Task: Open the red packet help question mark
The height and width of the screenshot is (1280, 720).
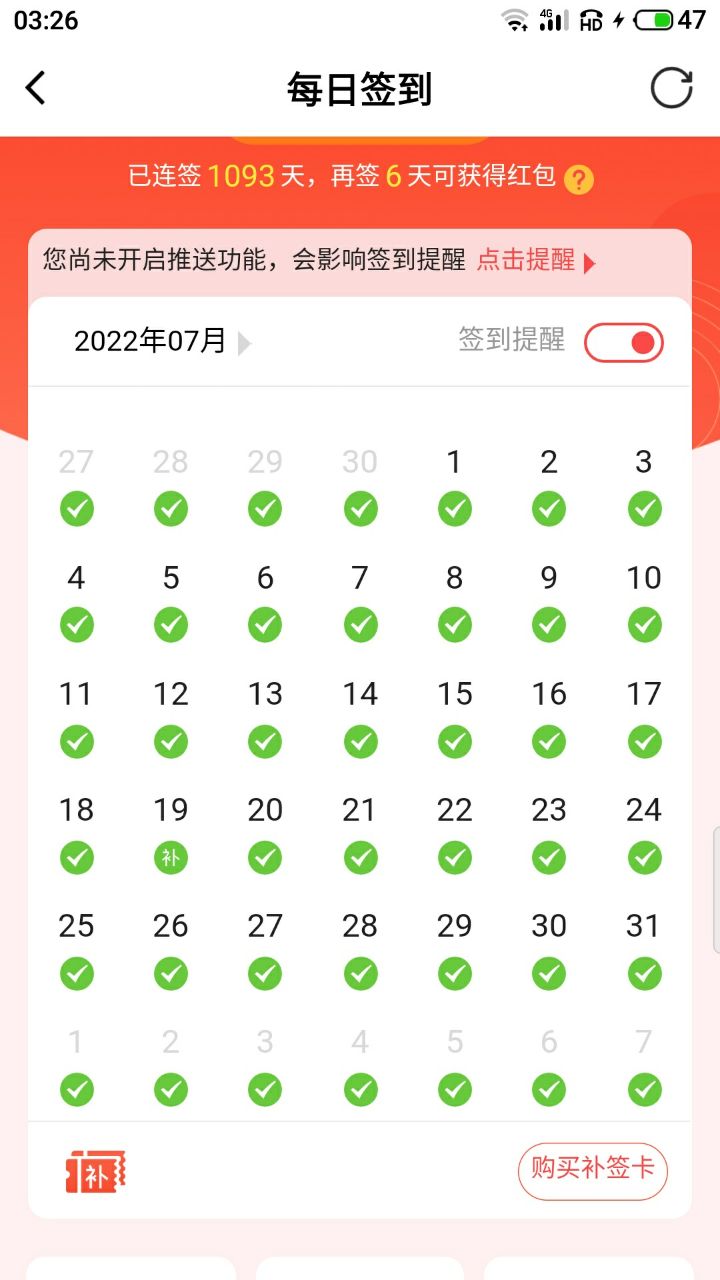Action: 579,180
